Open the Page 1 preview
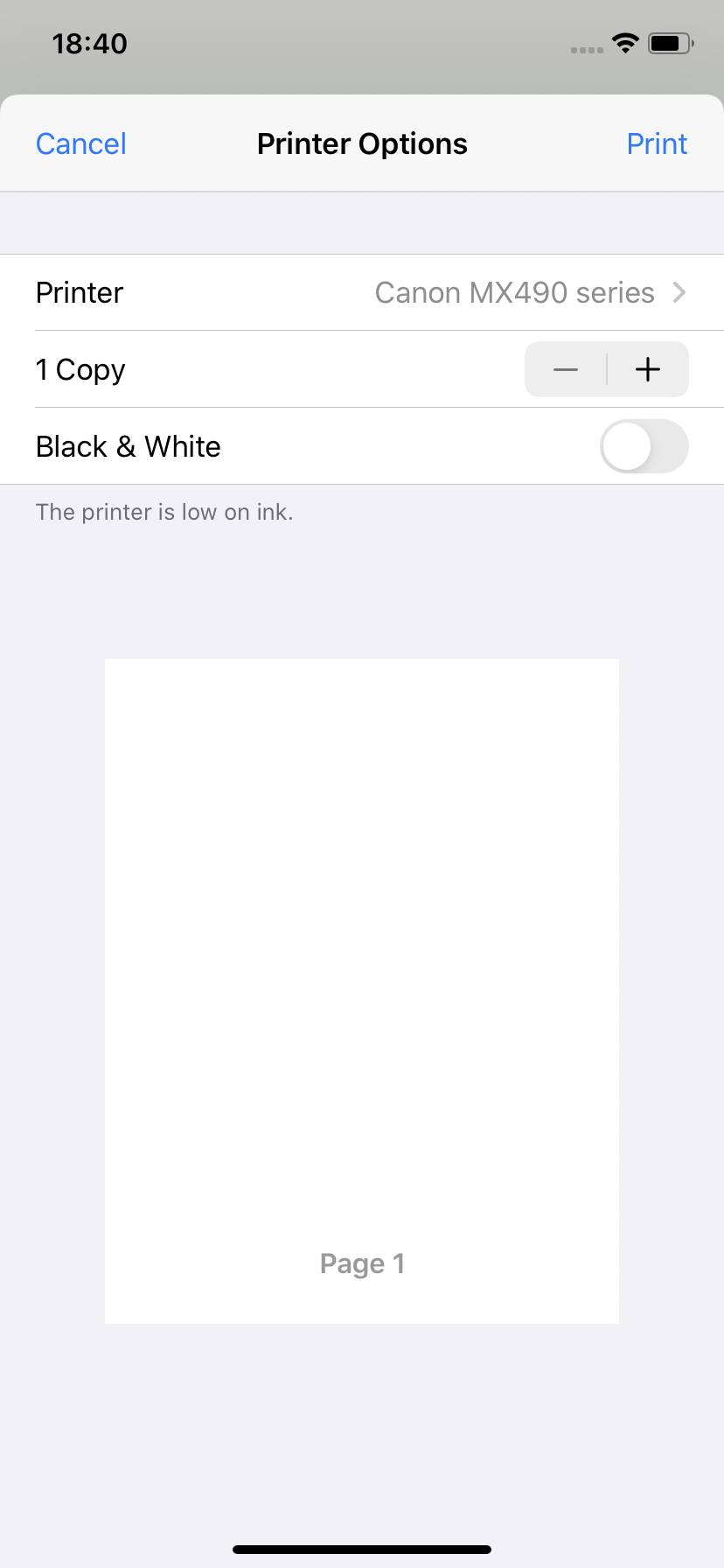This screenshot has height=1568, width=724. 362,990
